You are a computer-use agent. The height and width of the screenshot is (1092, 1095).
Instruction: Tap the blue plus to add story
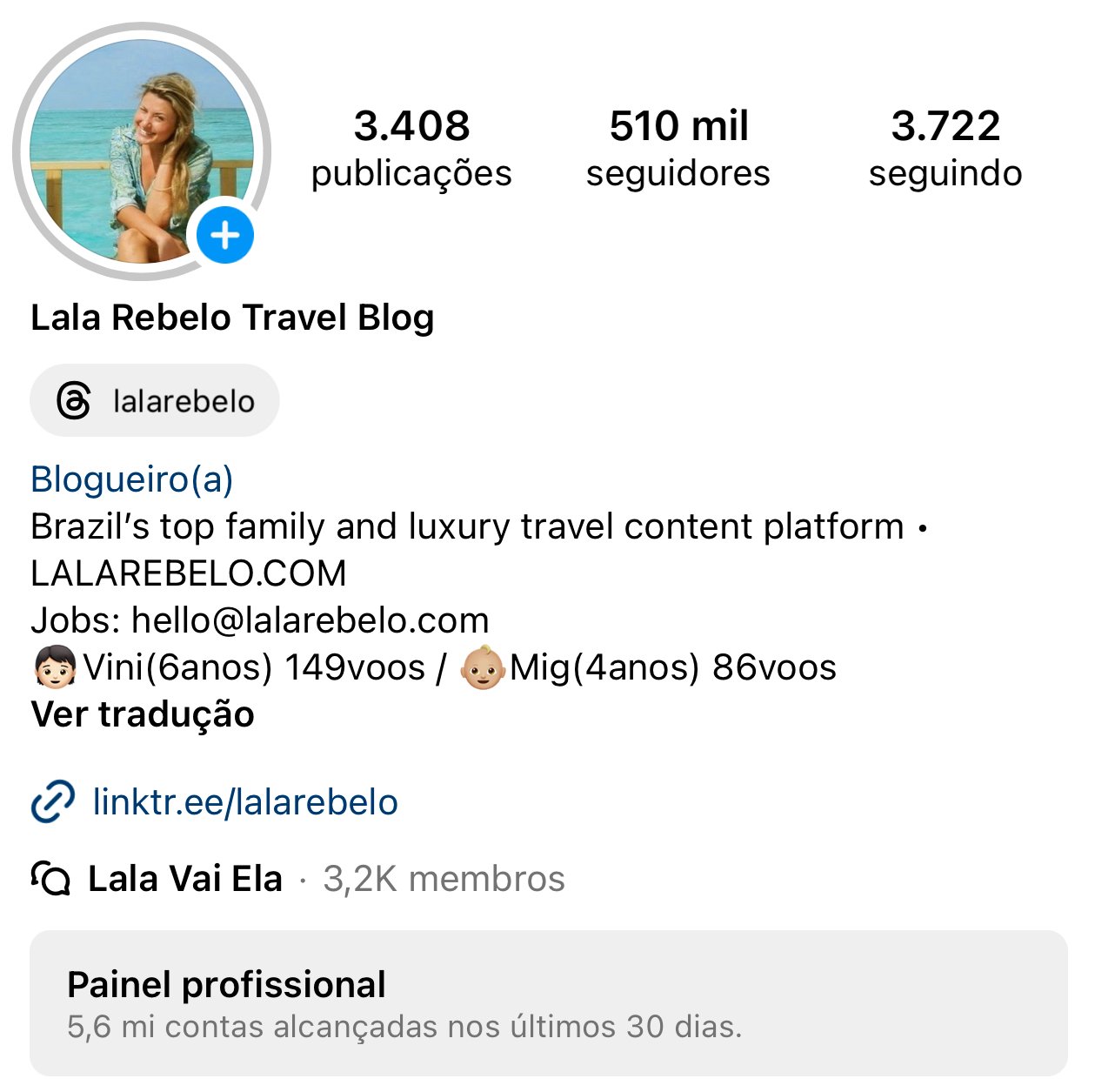(225, 235)
